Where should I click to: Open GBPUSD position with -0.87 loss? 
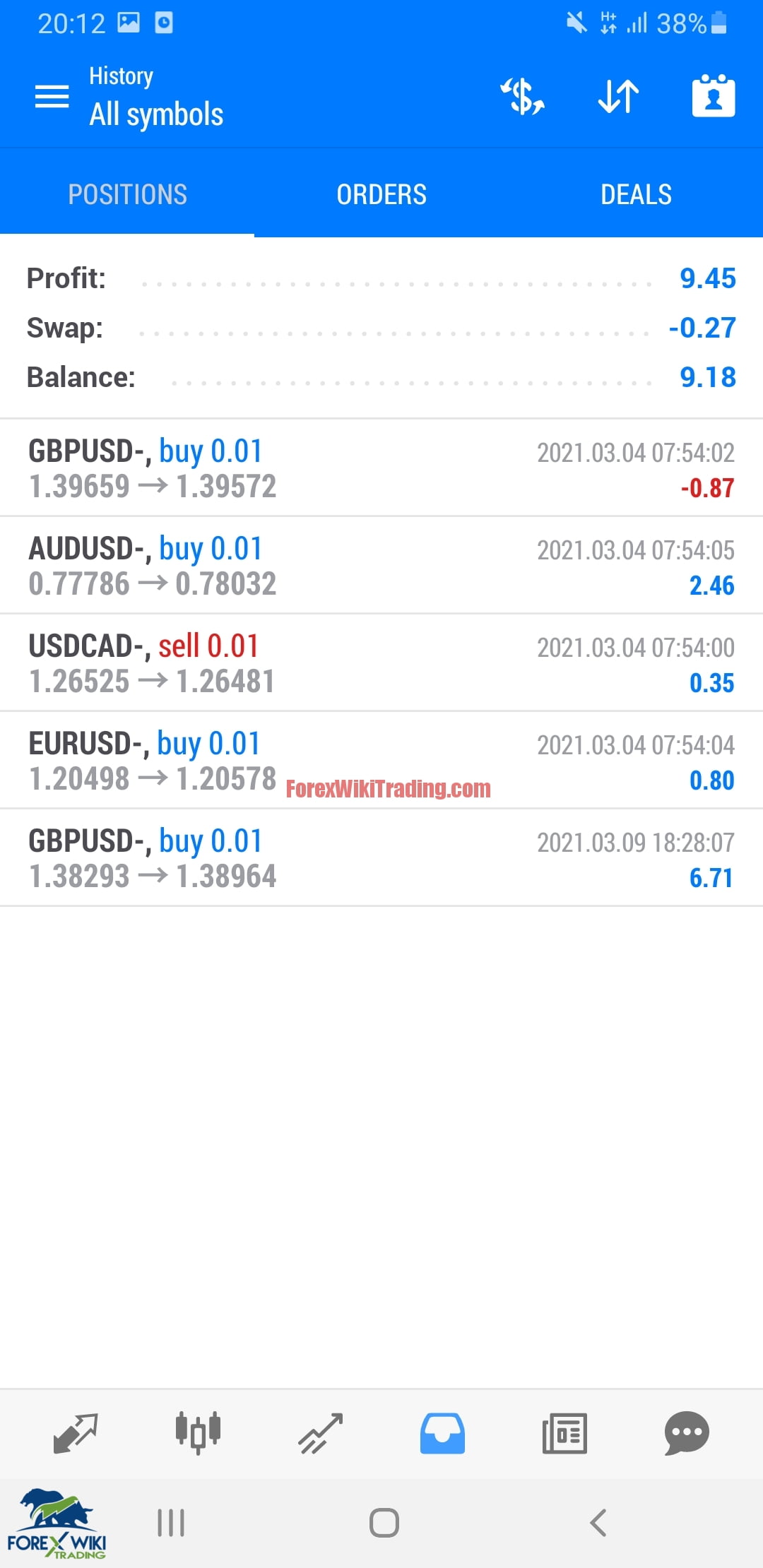[x=381, y=468]
